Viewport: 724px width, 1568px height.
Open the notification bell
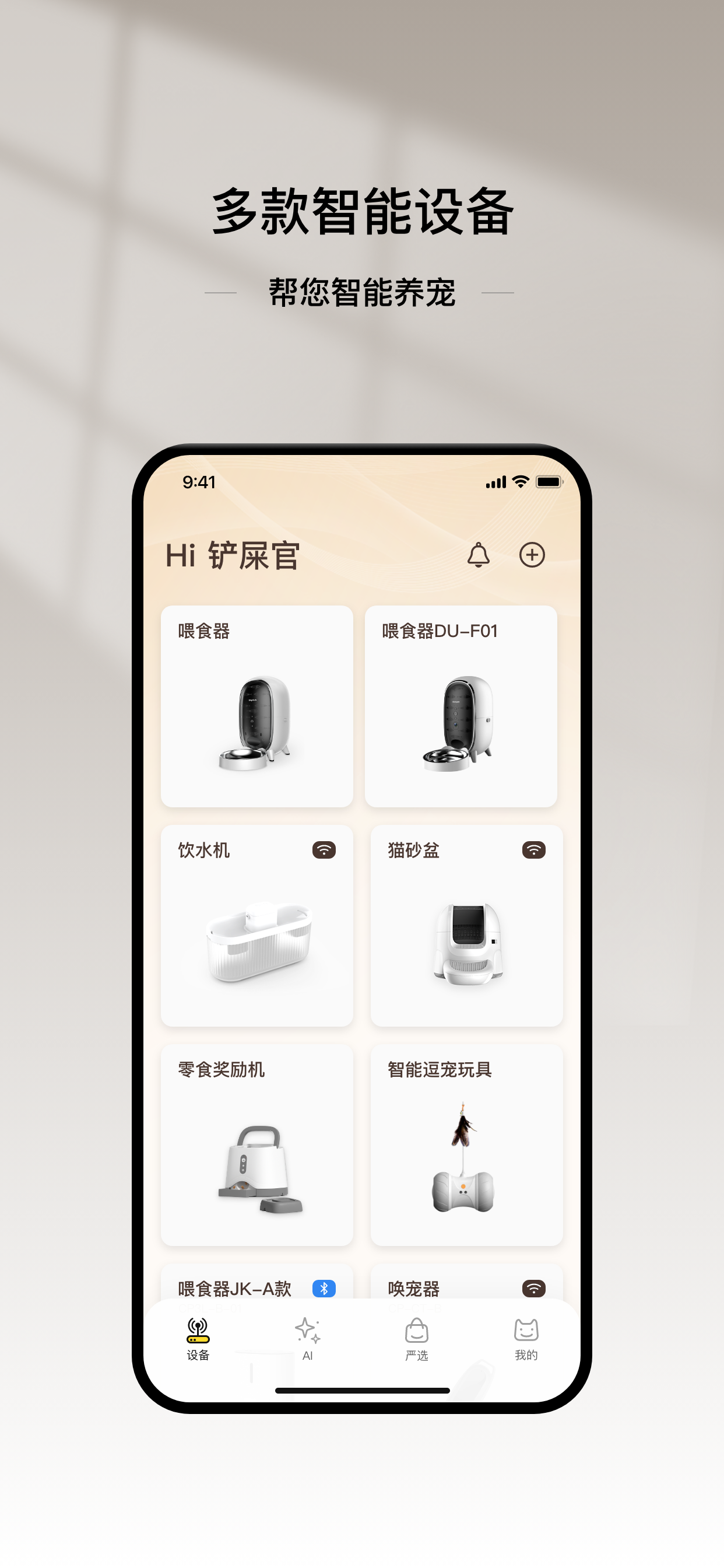coord(478,555)
